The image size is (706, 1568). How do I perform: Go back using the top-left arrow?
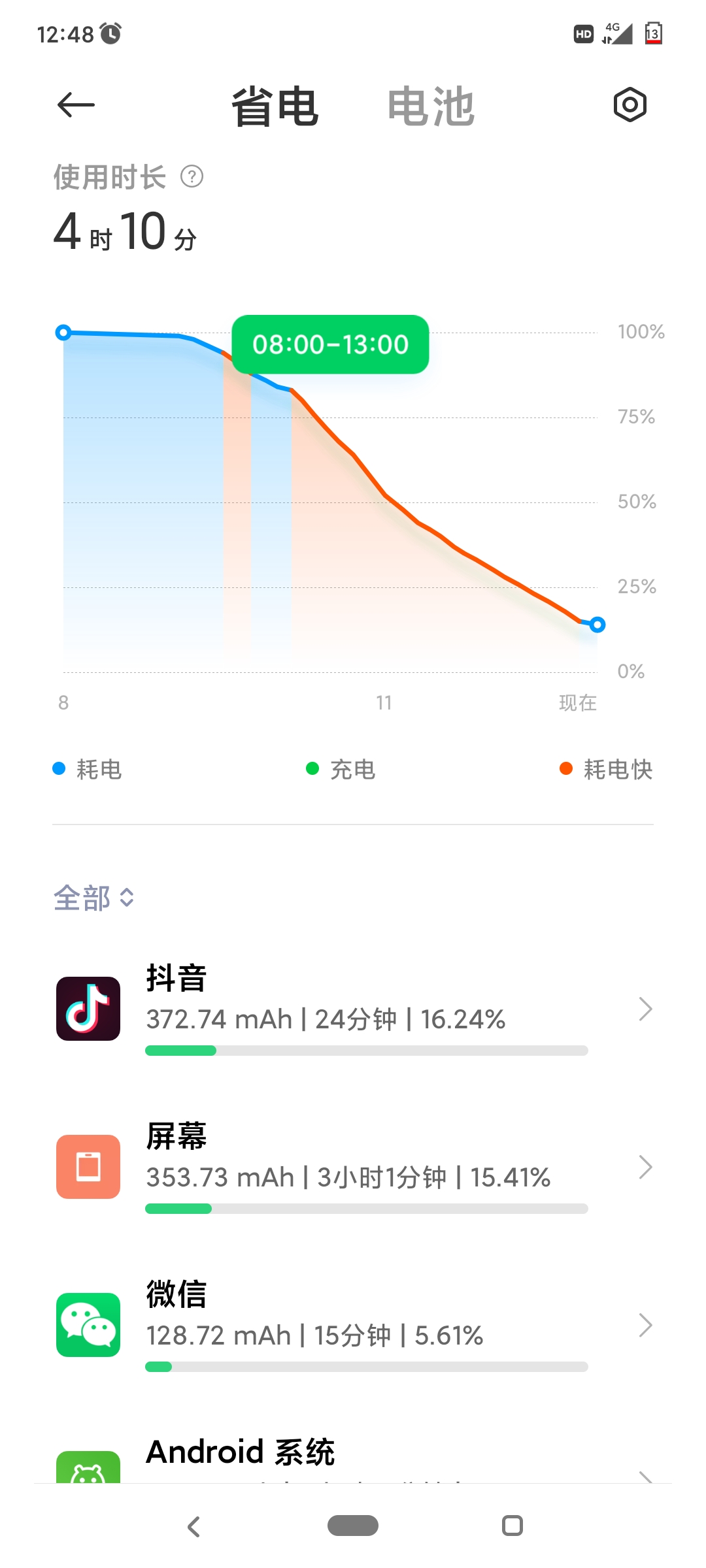(76, 105)
